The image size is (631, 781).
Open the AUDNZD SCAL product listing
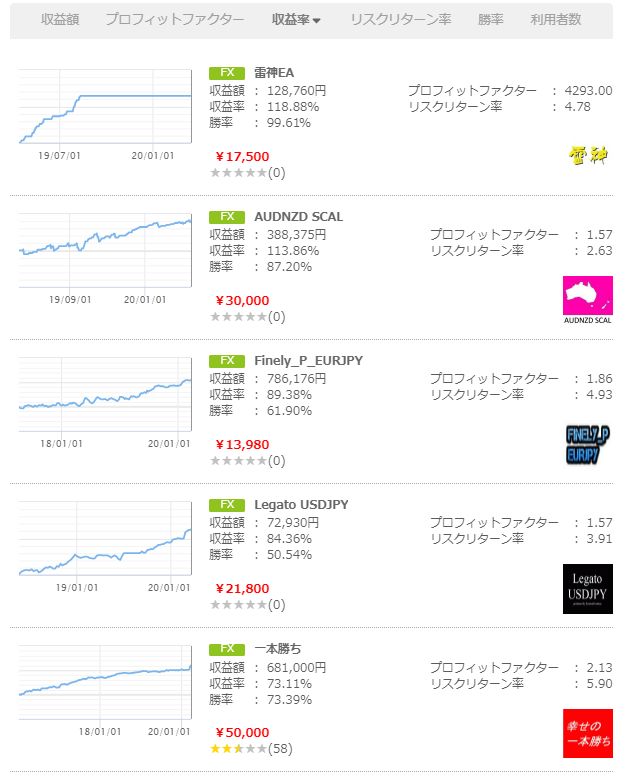tap(298, 216)
